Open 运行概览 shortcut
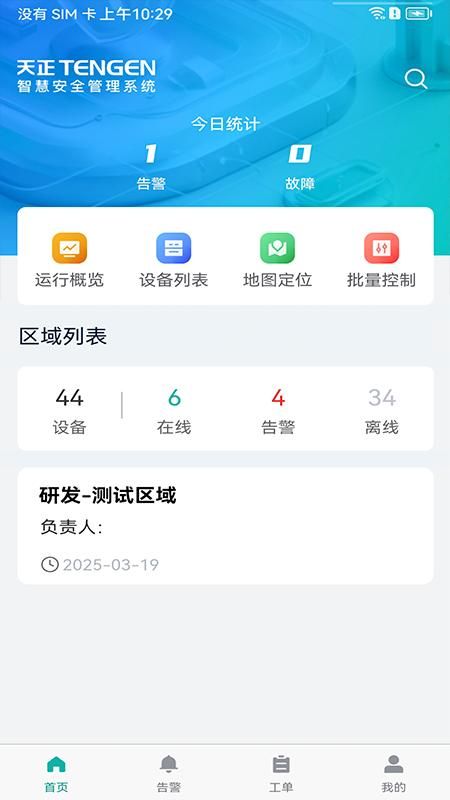The width and height of the screenshot is (450, 800). pyautogui.click(x=69, y=260)
